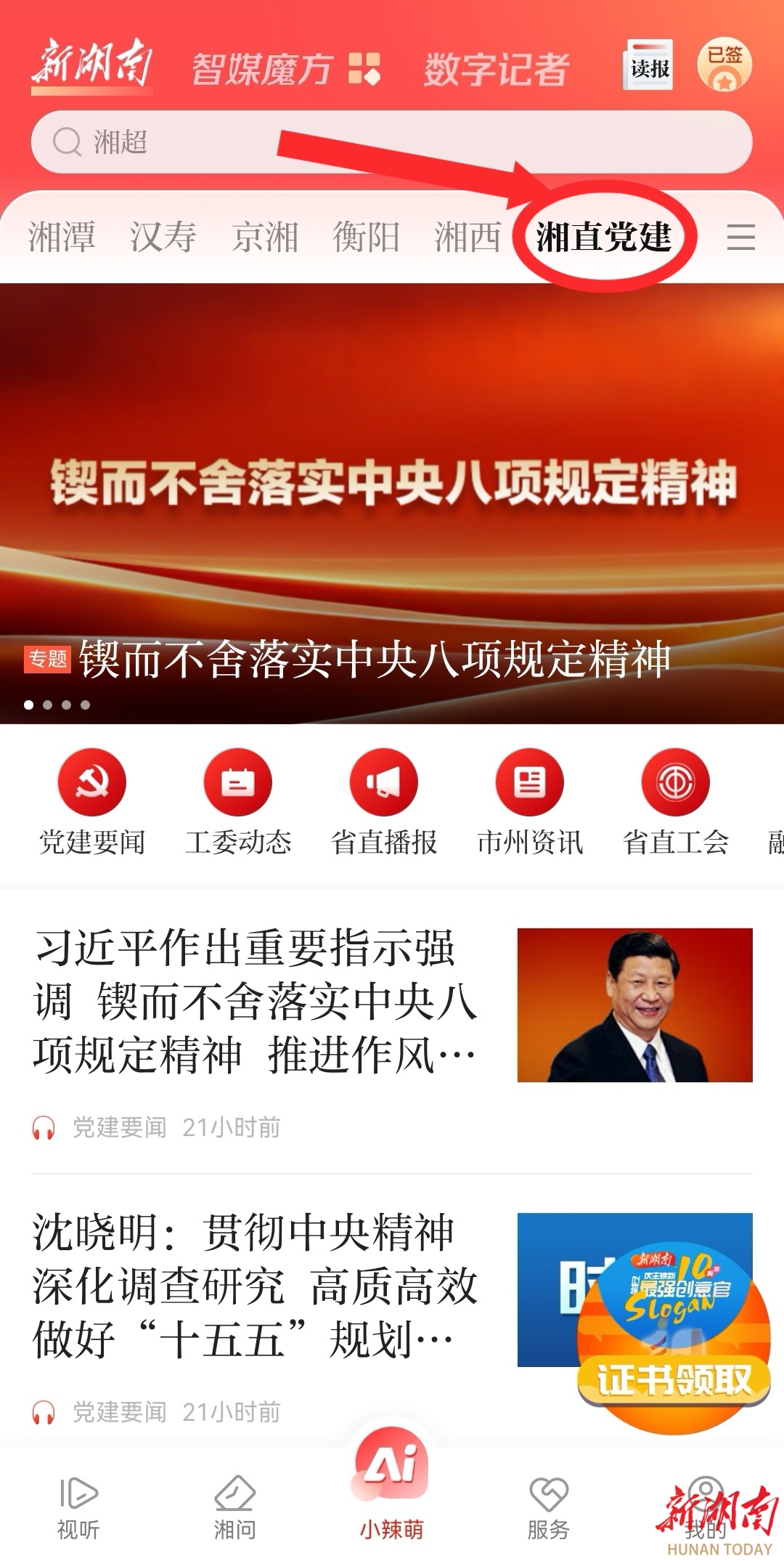Tap the 证书领取 floating button

(674, 1379)
